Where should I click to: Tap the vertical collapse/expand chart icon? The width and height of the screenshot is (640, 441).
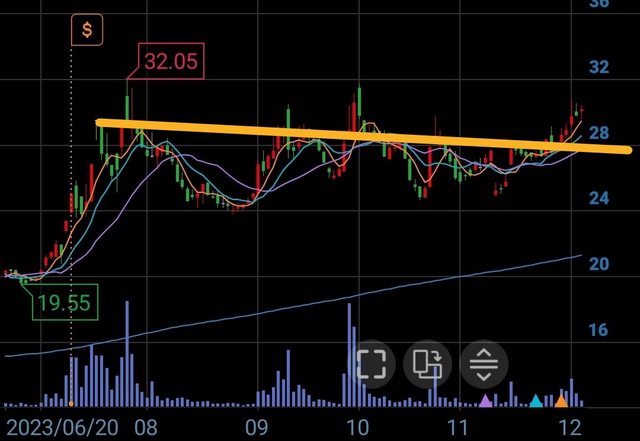pyautogui.click(x=484, y=364)
